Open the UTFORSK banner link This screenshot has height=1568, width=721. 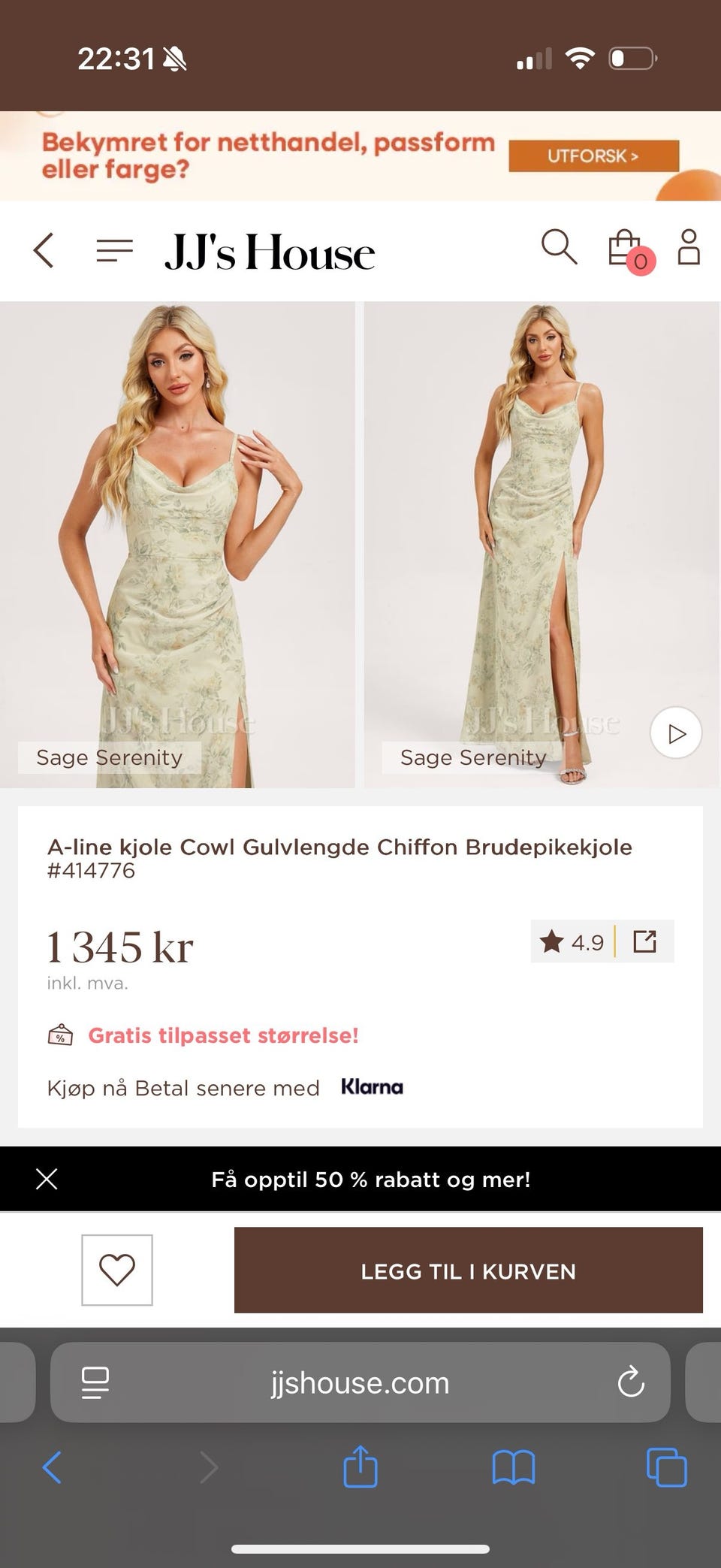[x=593, y=156]
